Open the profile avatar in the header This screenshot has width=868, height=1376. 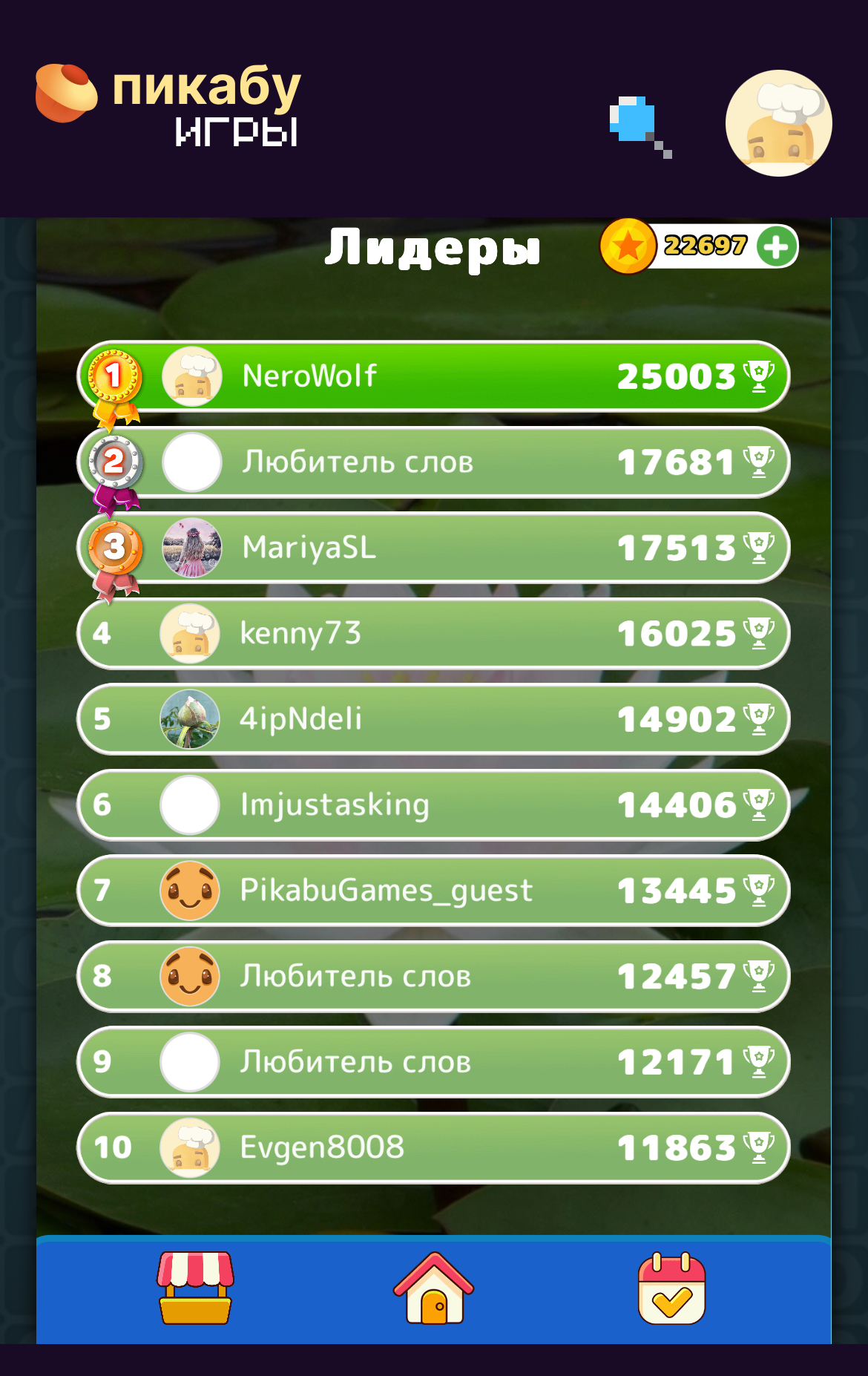click(778, 123)
